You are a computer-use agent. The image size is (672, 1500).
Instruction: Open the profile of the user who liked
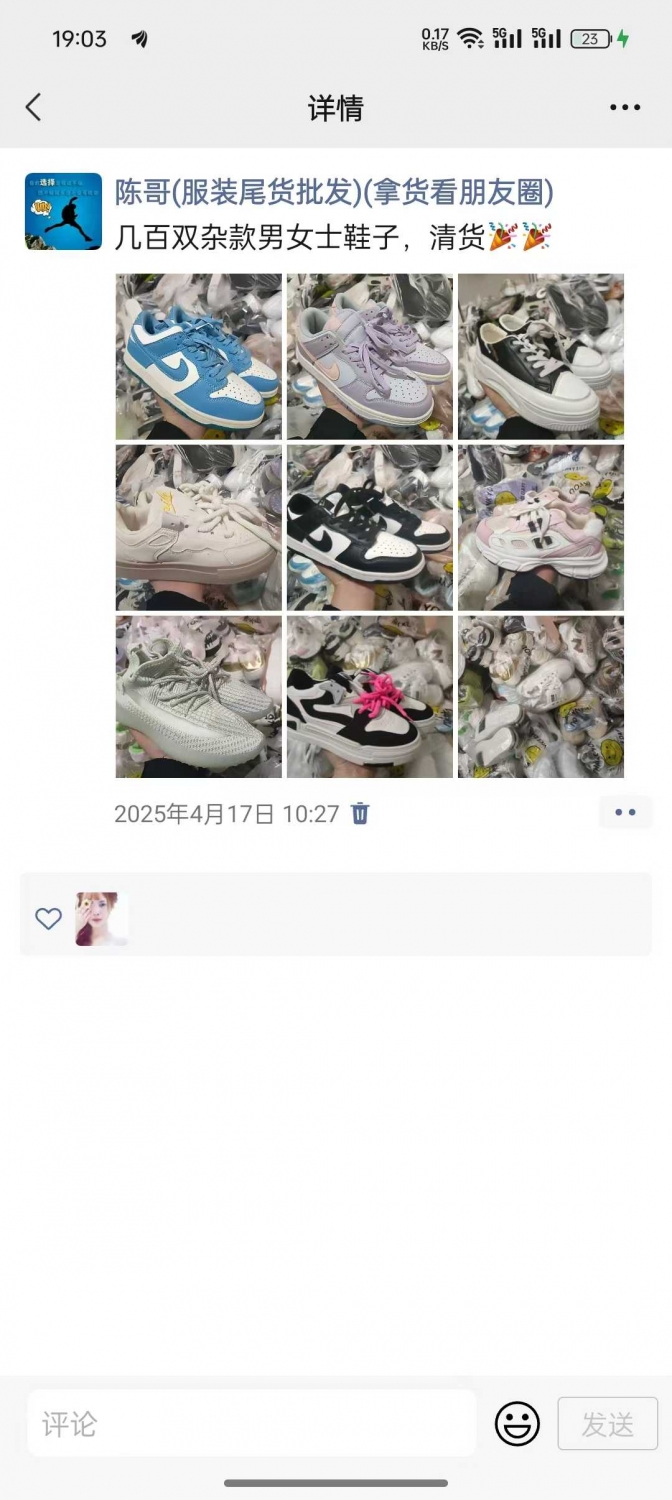click(102, 919)
